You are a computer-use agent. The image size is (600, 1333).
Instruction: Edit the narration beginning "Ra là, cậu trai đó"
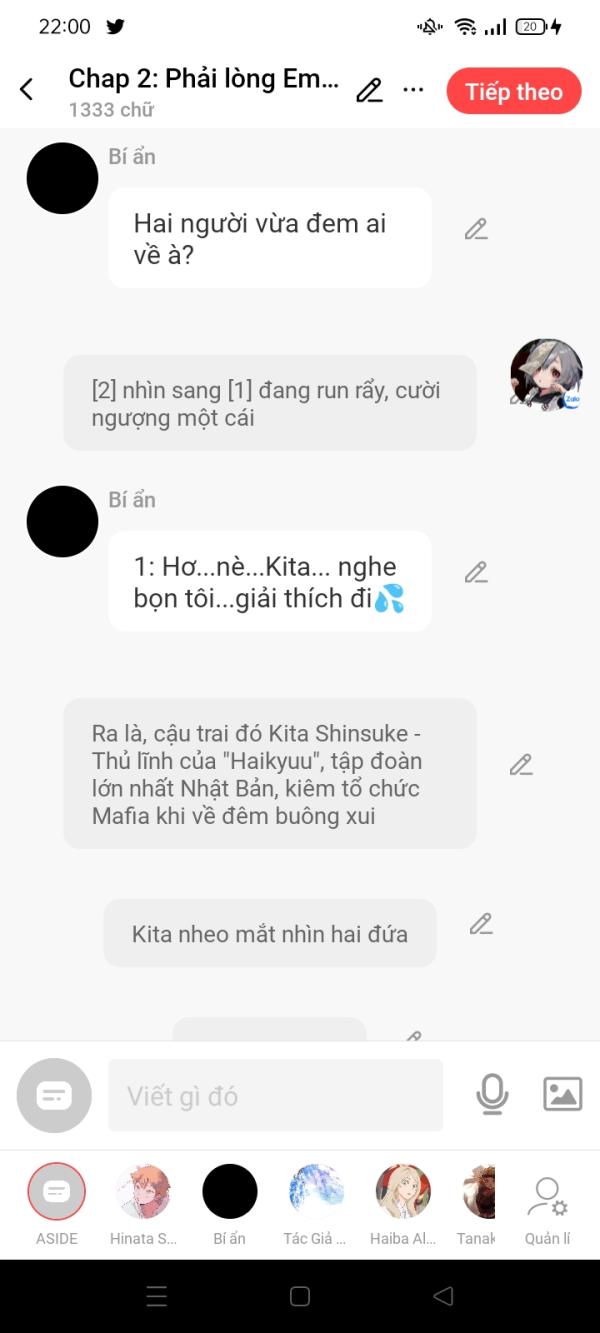coord(520,765)
